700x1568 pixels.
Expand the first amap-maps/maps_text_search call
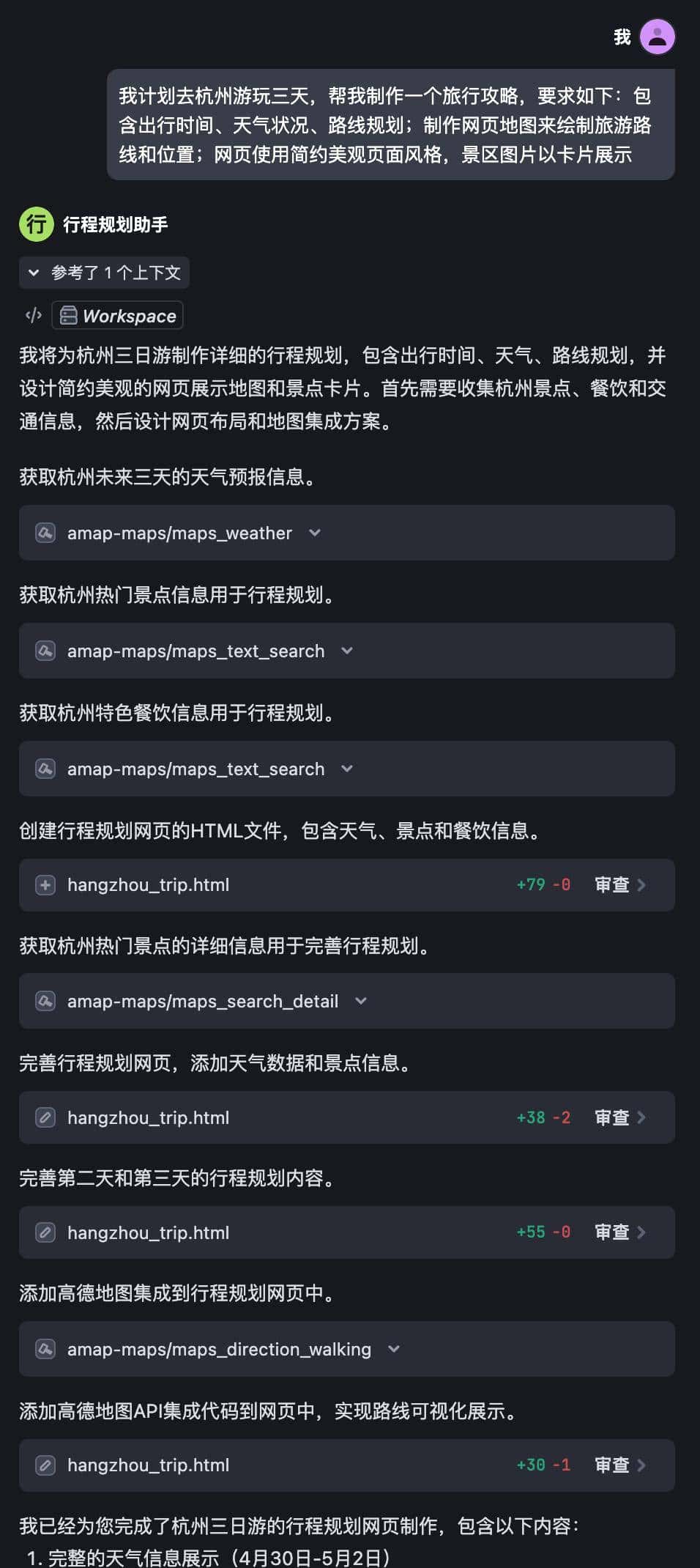click(348, 651)
